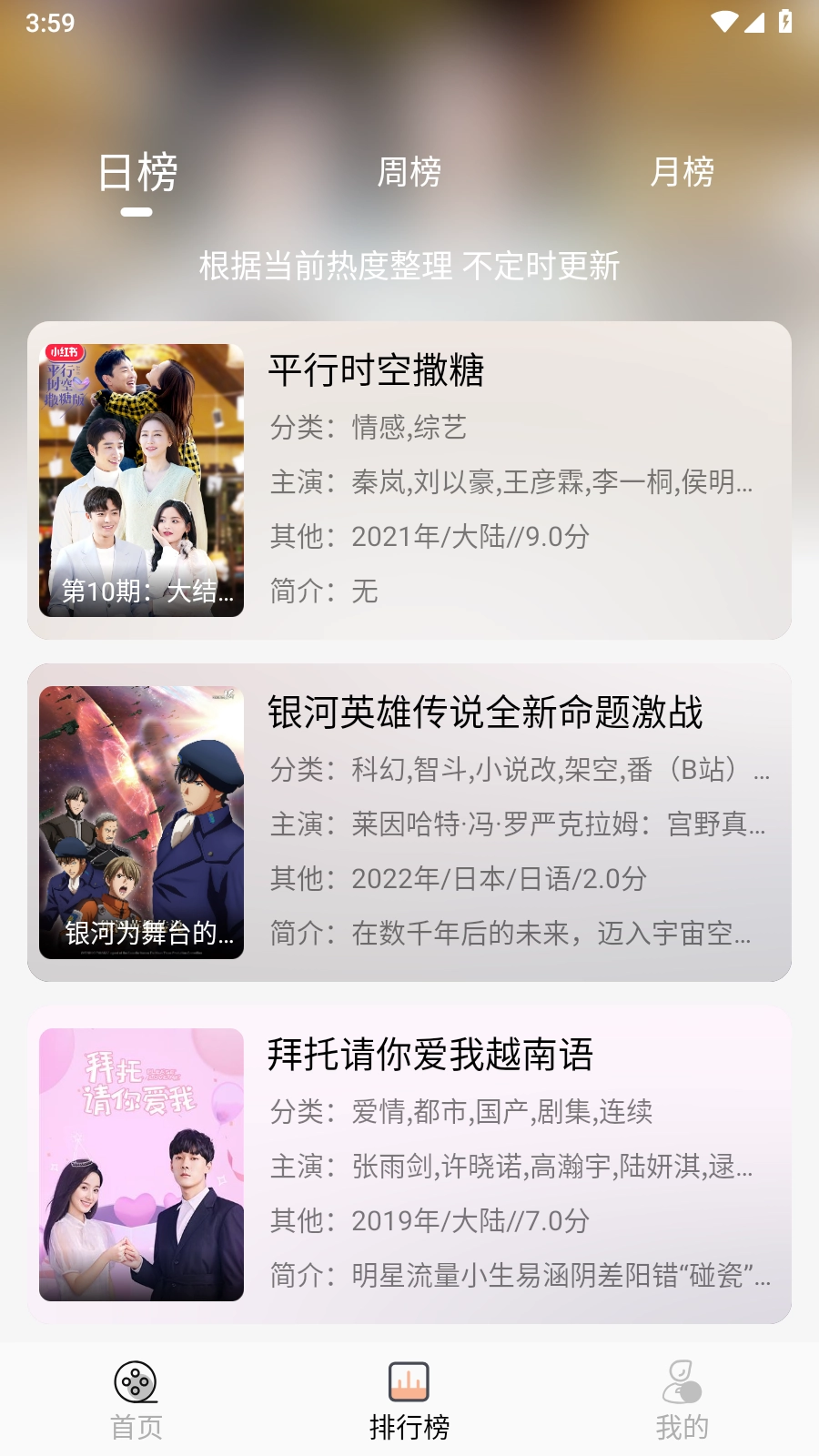Tap the 排行榜 bottom navigation tab

pyautogui.click(x=409, y=1400)
